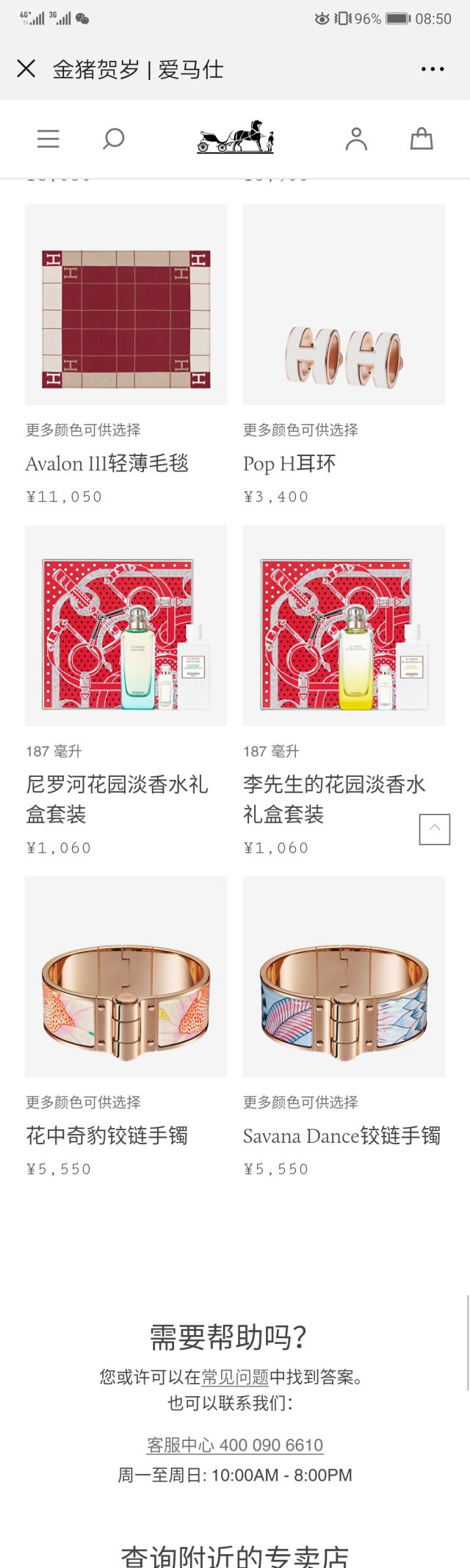Call 客服中心 400 090 6610
The height and width of the screenshot is (1568, 470).
(235, 1445)
